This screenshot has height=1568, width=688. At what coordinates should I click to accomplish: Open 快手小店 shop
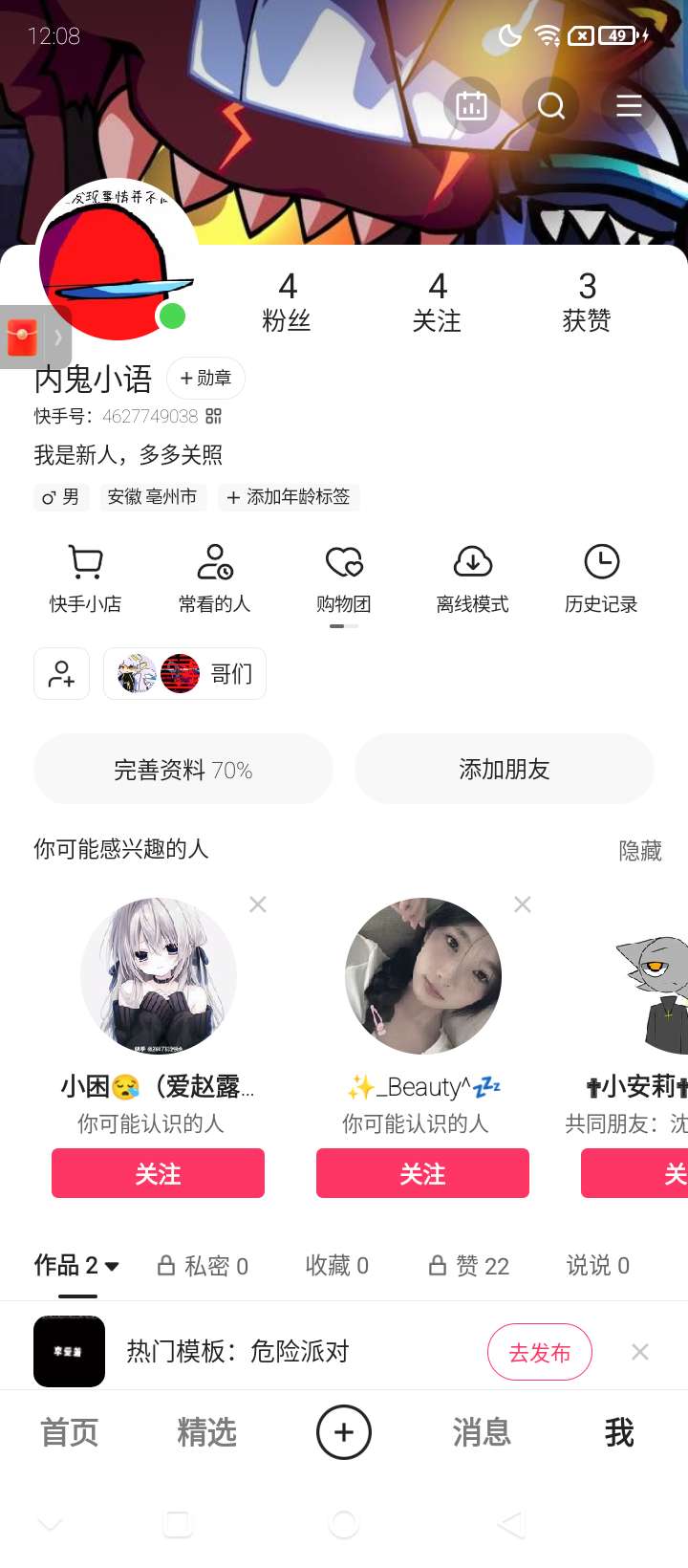[86, 577]
